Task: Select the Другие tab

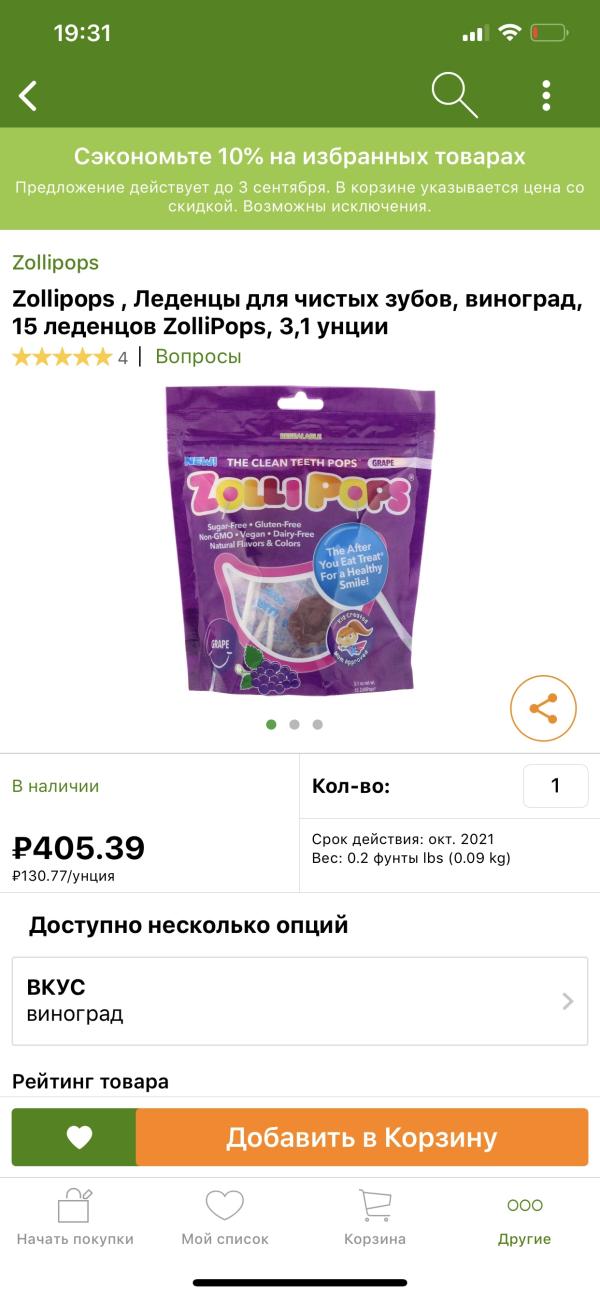Action: 524,1217
